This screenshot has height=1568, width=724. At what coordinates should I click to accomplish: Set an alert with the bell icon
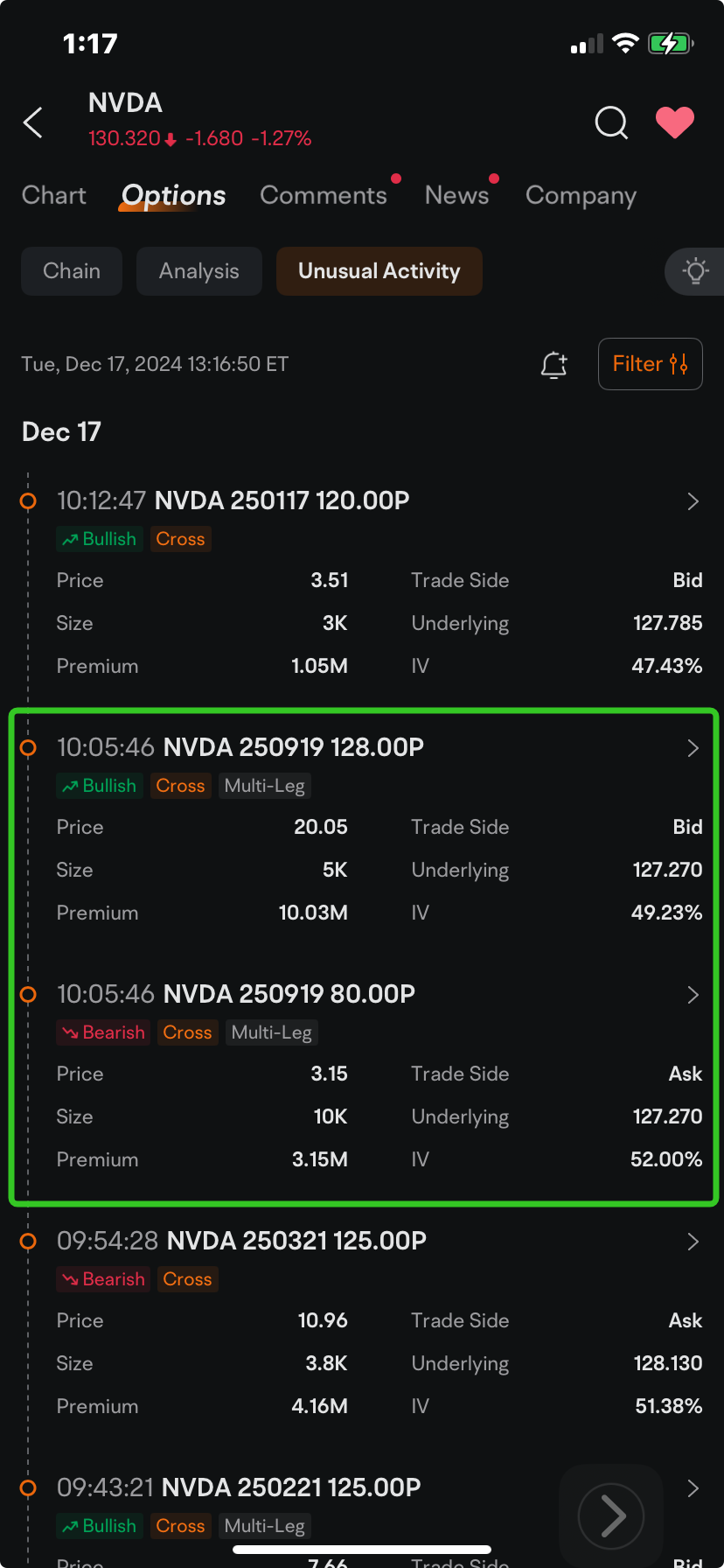coord(554,364)
